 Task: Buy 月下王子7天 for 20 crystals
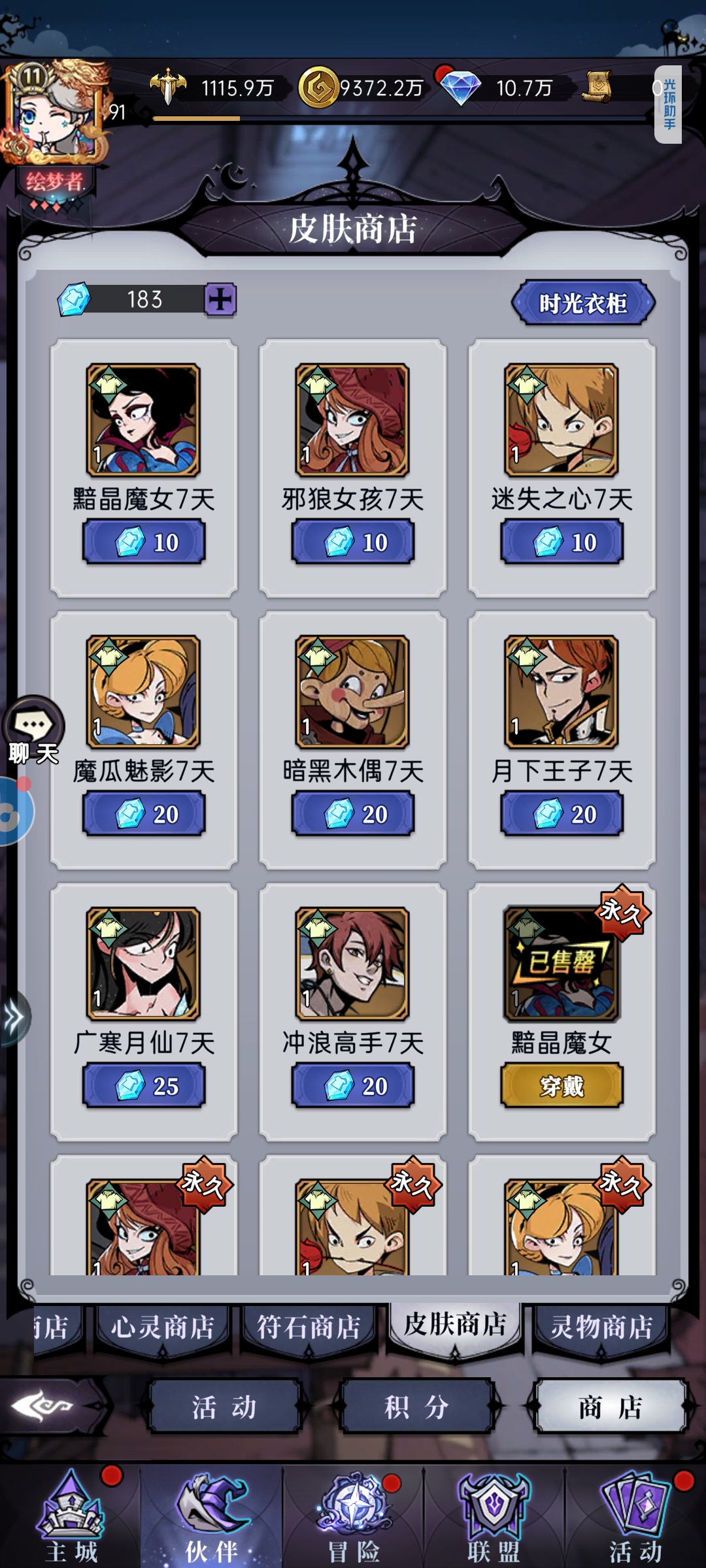(562, 813)
